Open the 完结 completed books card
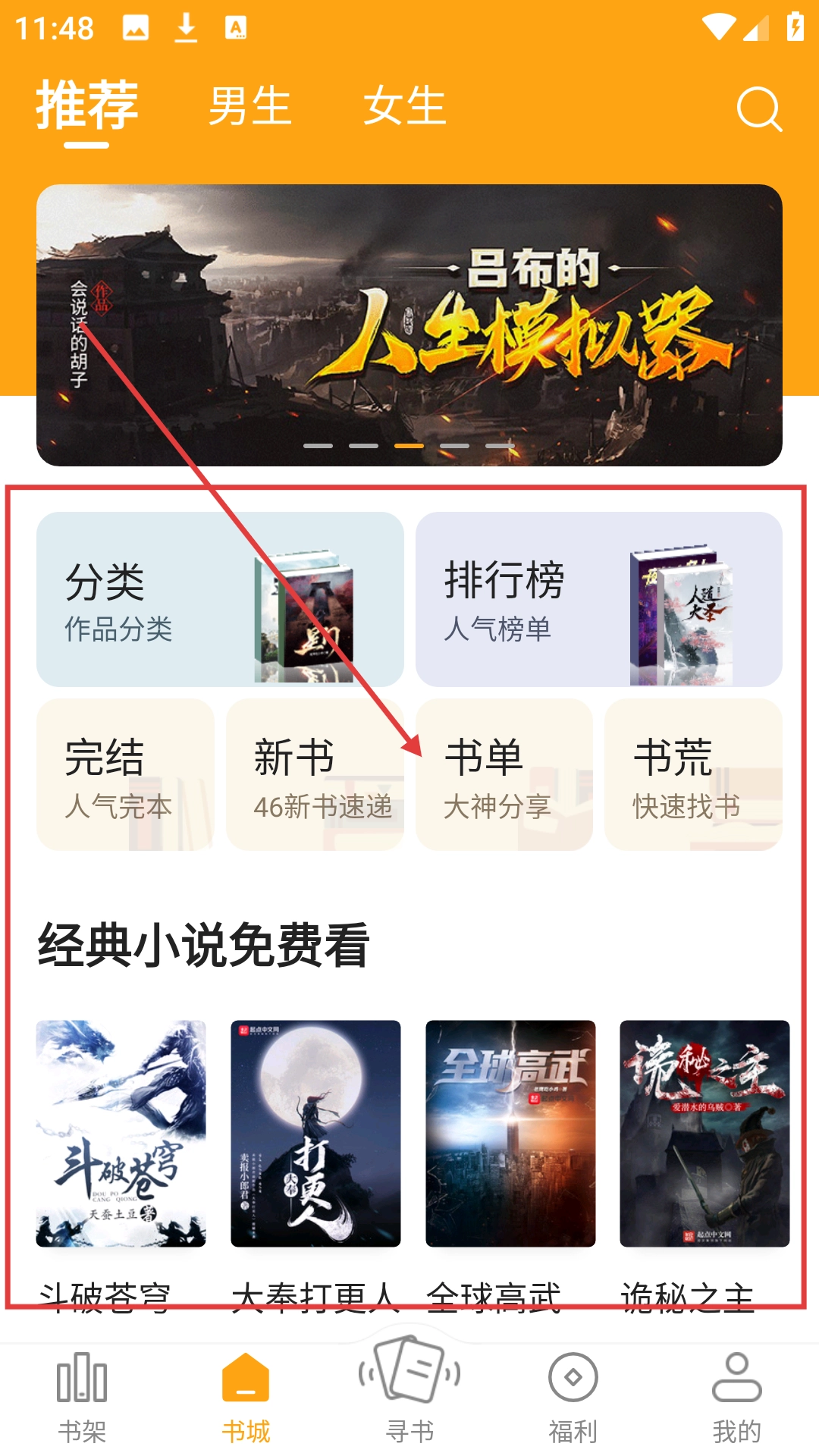The height and width of the screenshot is (1456, 819). click(x=125, y=774)
